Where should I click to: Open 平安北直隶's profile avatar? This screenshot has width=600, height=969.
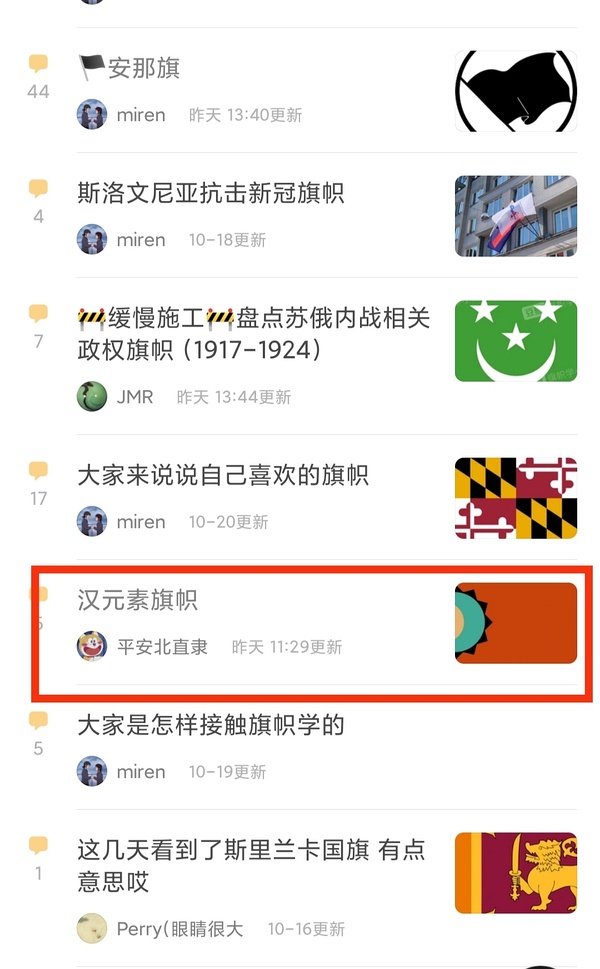click(x=92, y=647)
